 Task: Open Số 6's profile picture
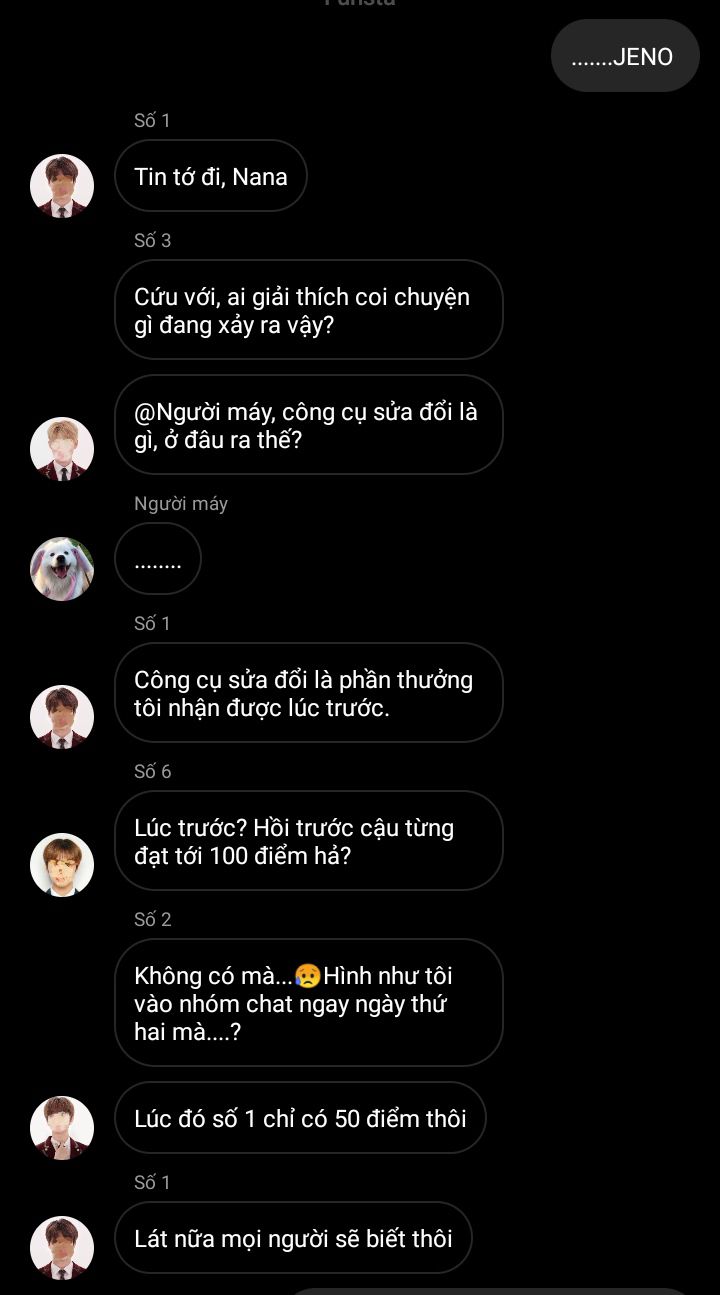[62, 865]
